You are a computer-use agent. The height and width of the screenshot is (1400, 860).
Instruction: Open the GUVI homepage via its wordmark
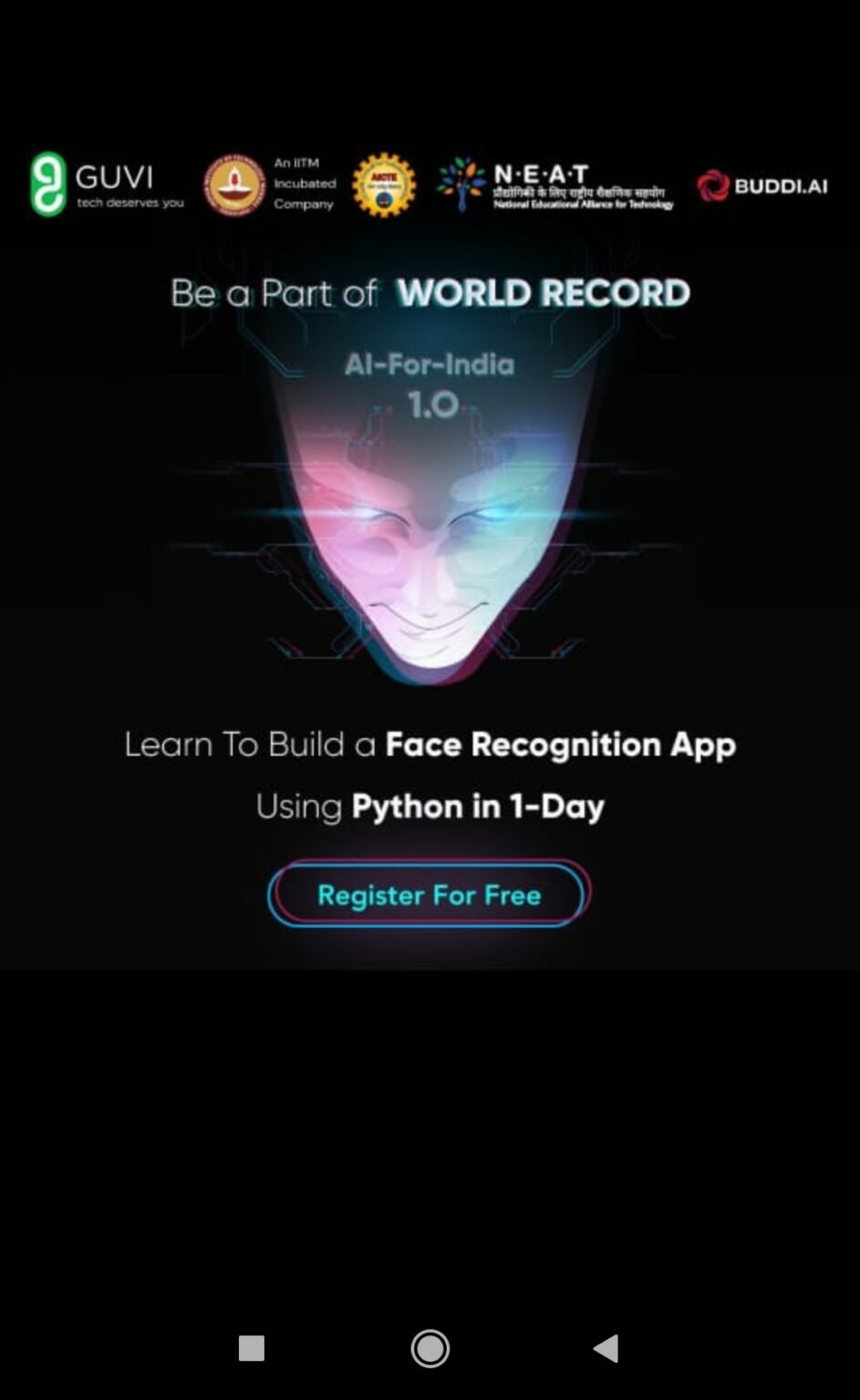(x=116, y=179)
